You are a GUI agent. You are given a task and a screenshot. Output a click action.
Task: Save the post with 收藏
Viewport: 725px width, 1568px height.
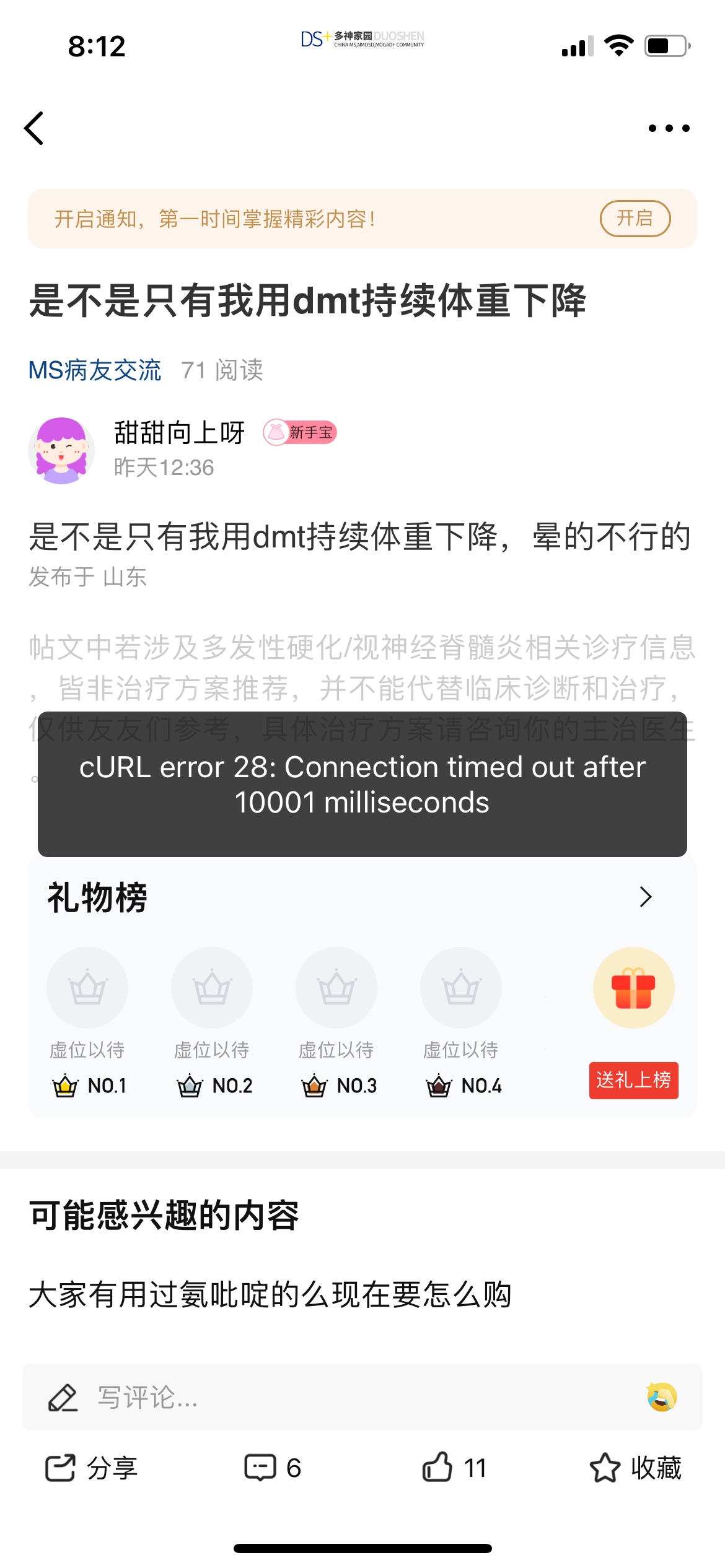click(636, 1468)
